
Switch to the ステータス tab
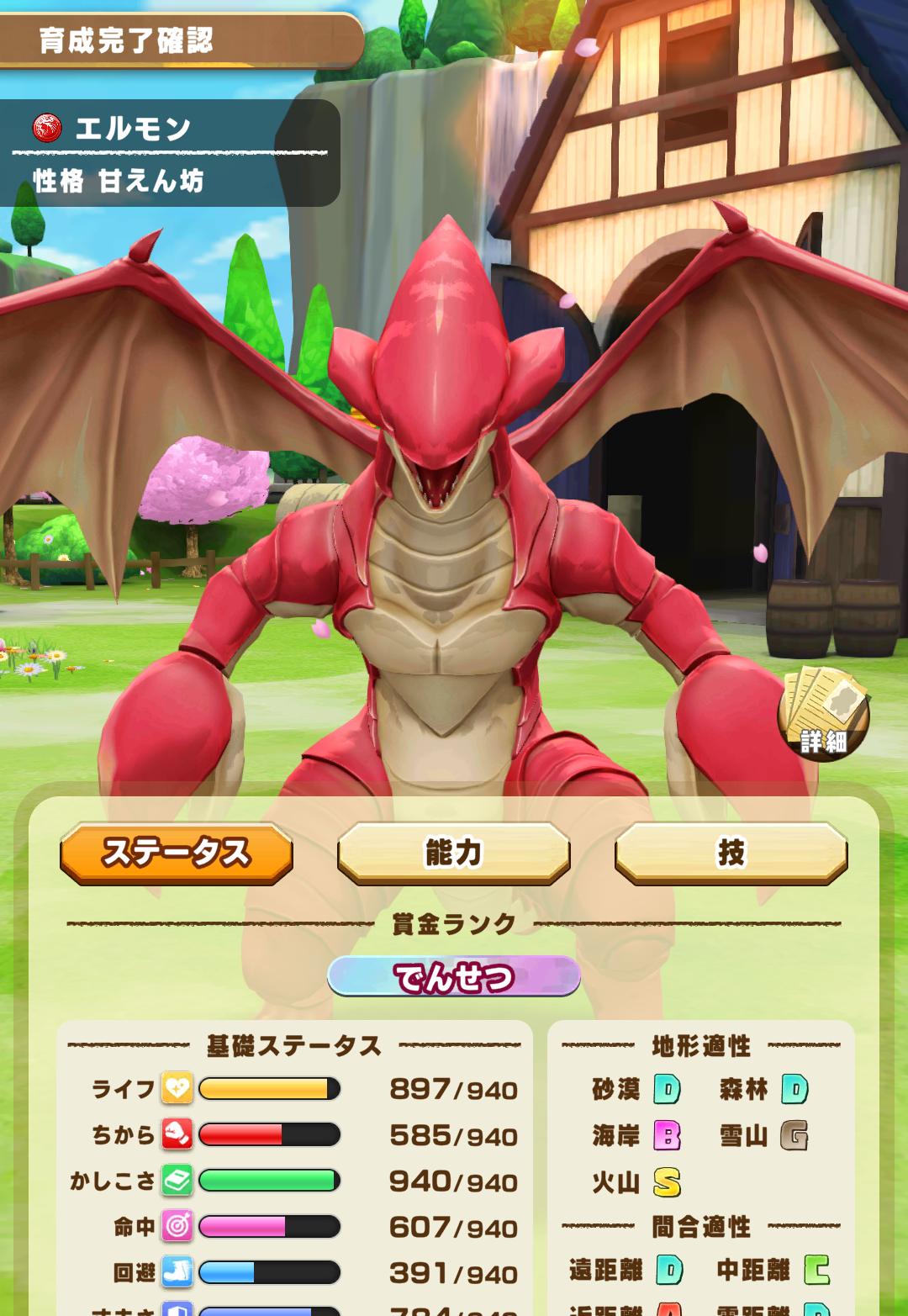point(177,853)
